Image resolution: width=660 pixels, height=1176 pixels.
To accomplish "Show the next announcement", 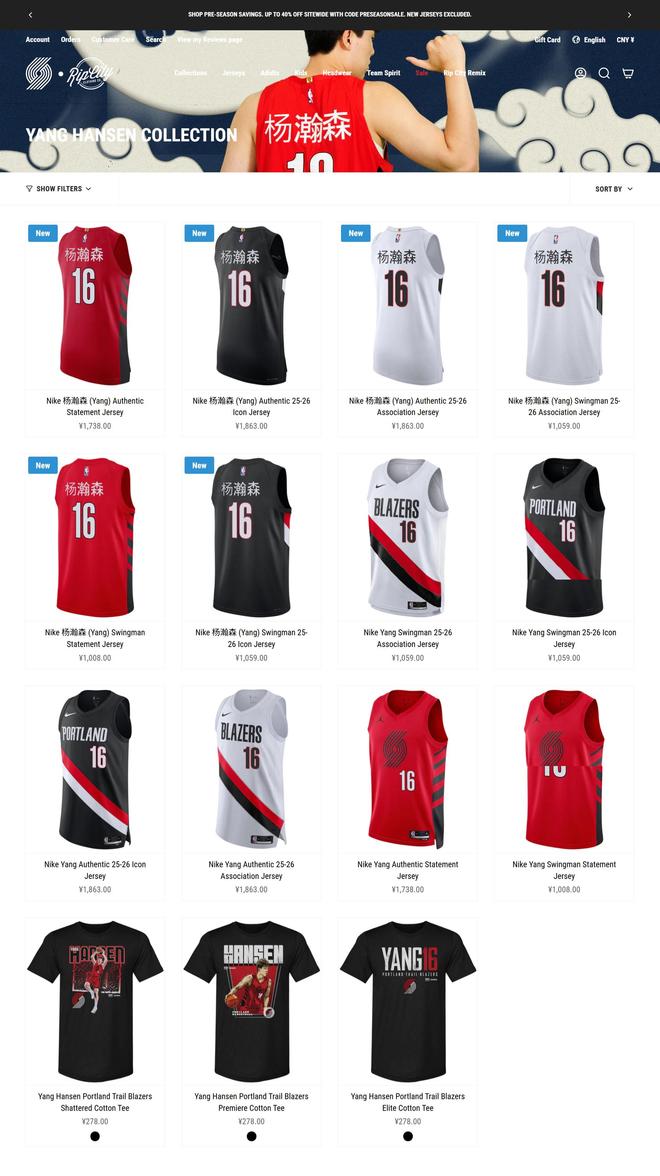I will (x=629, y=15).
